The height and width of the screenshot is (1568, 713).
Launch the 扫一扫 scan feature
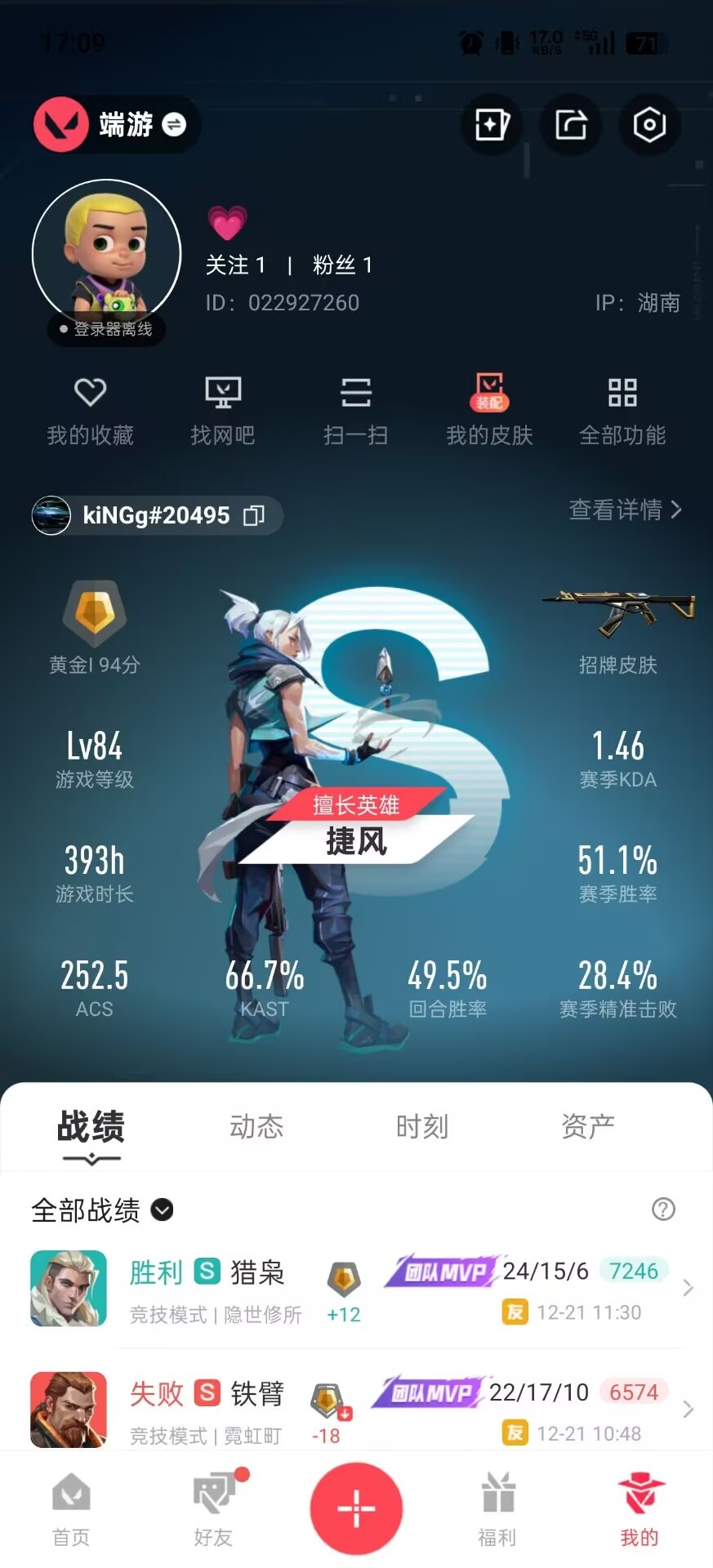click(x=356, y=408)
